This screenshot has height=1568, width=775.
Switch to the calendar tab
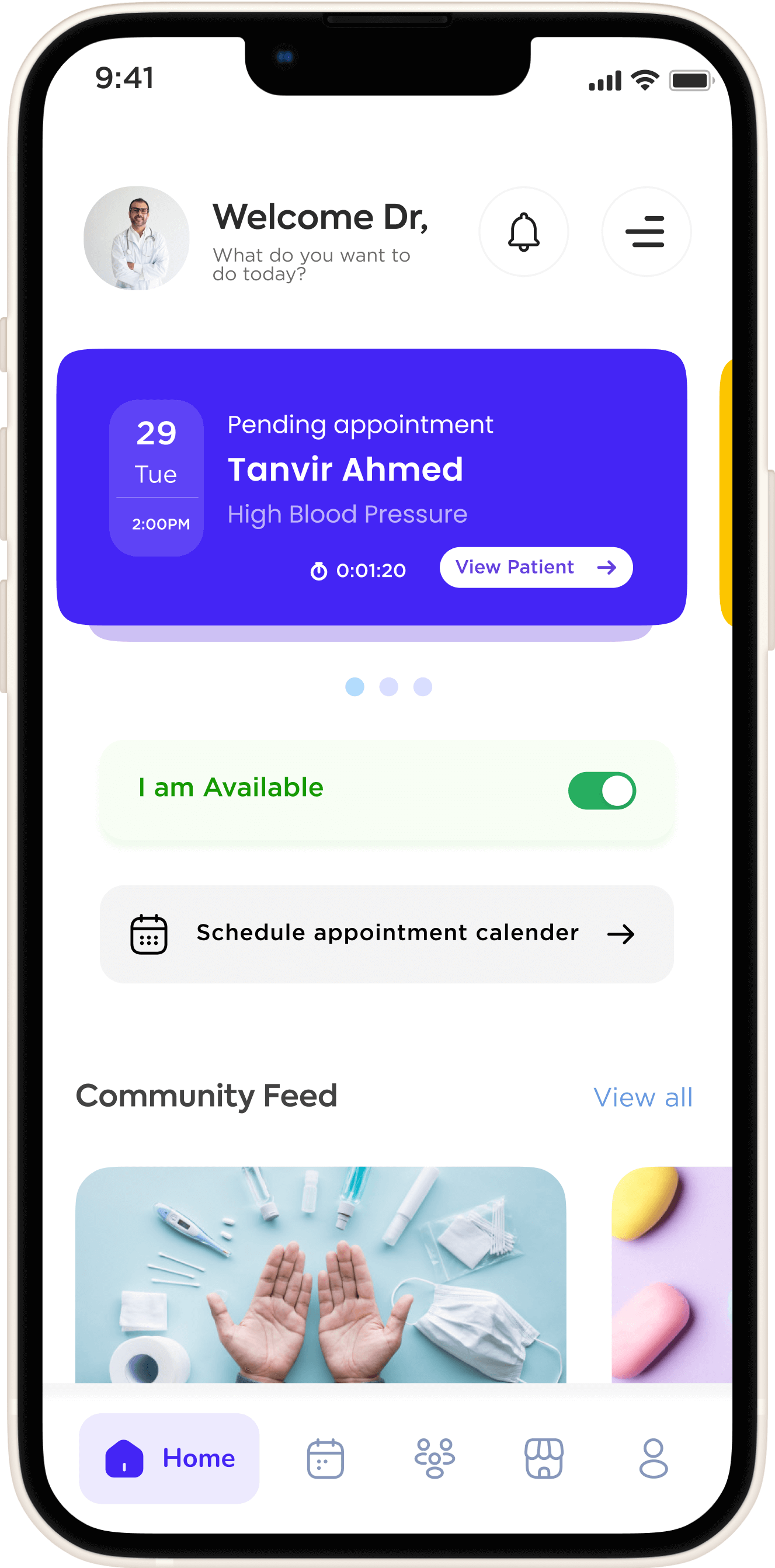point(325,1458)
